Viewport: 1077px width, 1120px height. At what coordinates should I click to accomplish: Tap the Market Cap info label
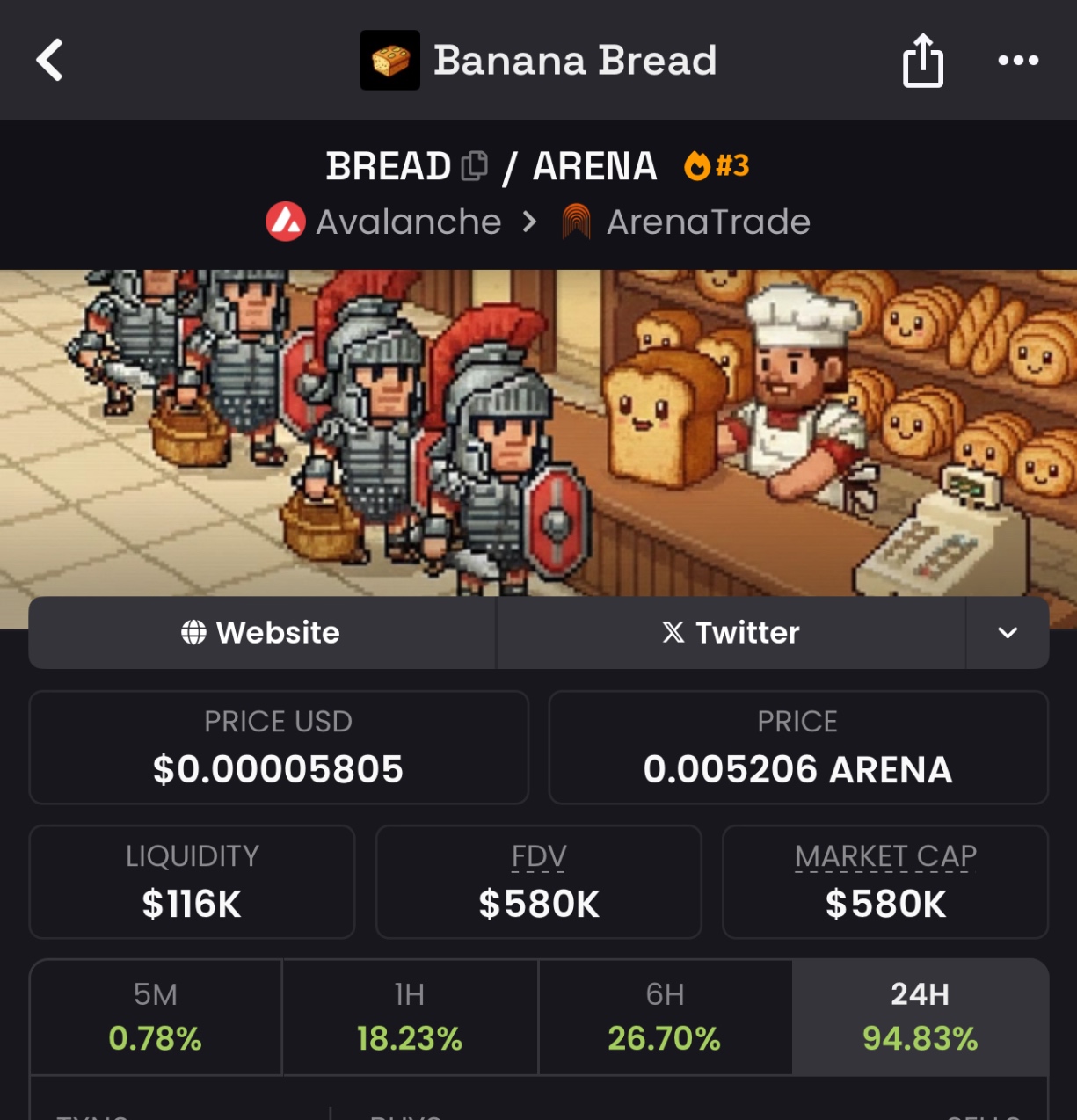pos(885,856)
